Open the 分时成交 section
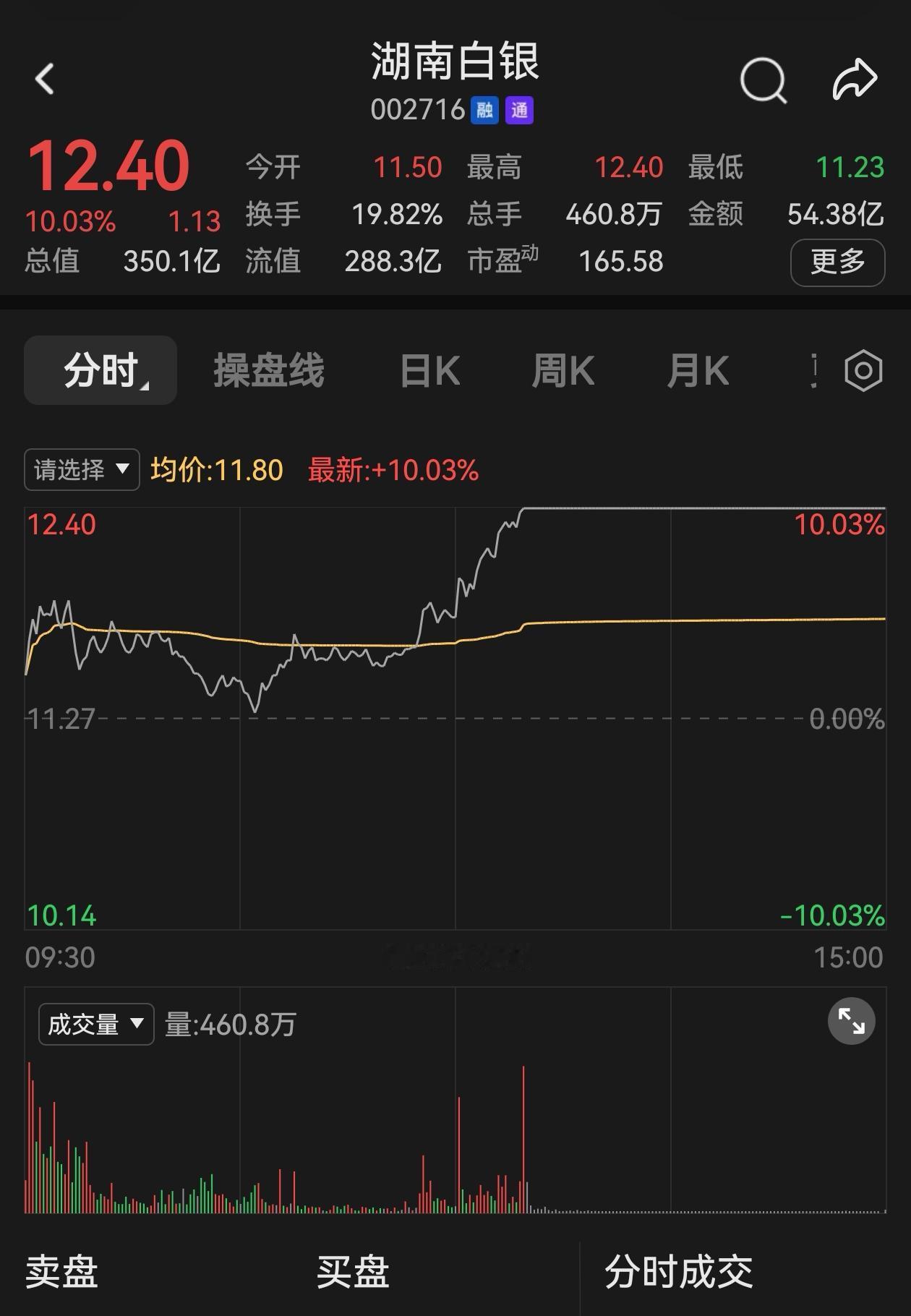The width and height of the screenshot is (911, 1316). [x=678, y=1272]
